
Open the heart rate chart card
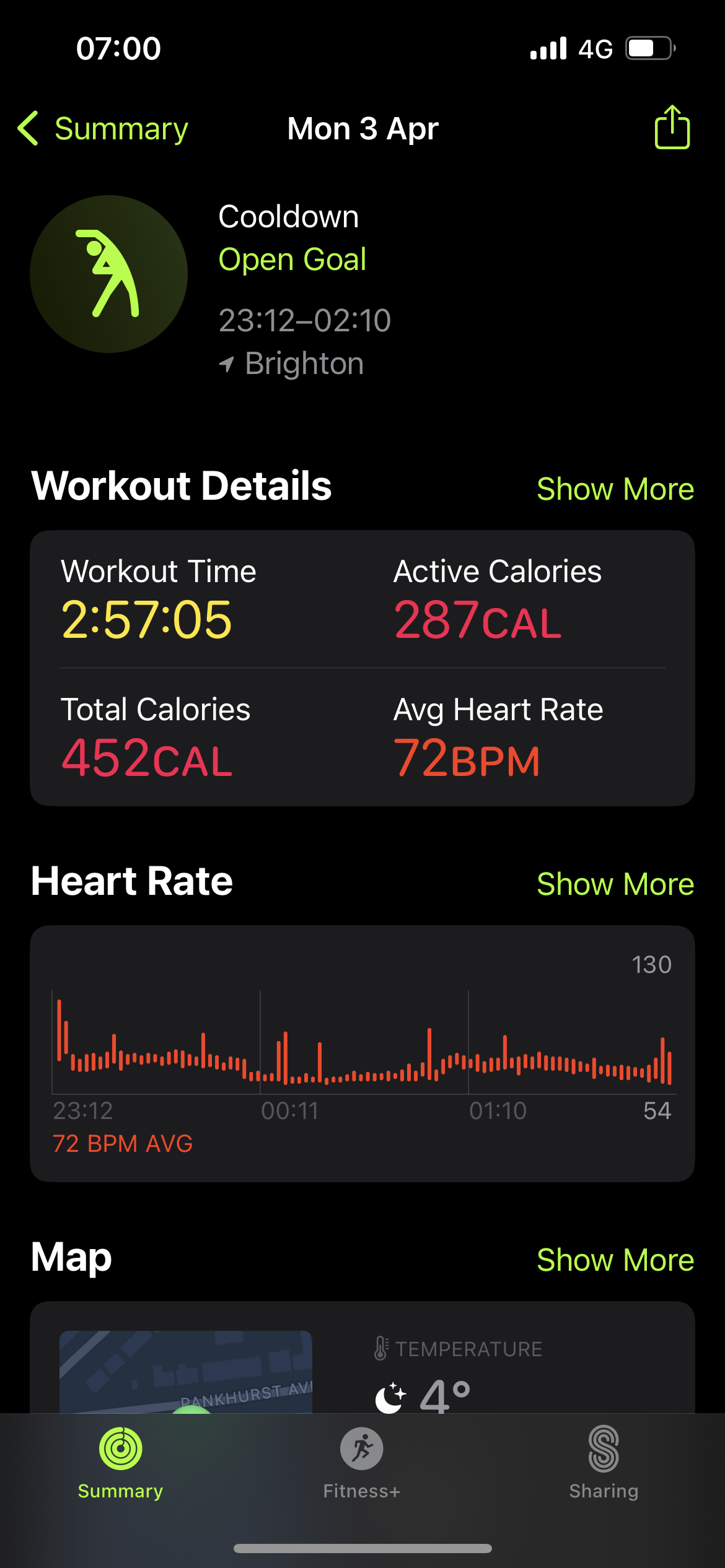(362, 1053)
